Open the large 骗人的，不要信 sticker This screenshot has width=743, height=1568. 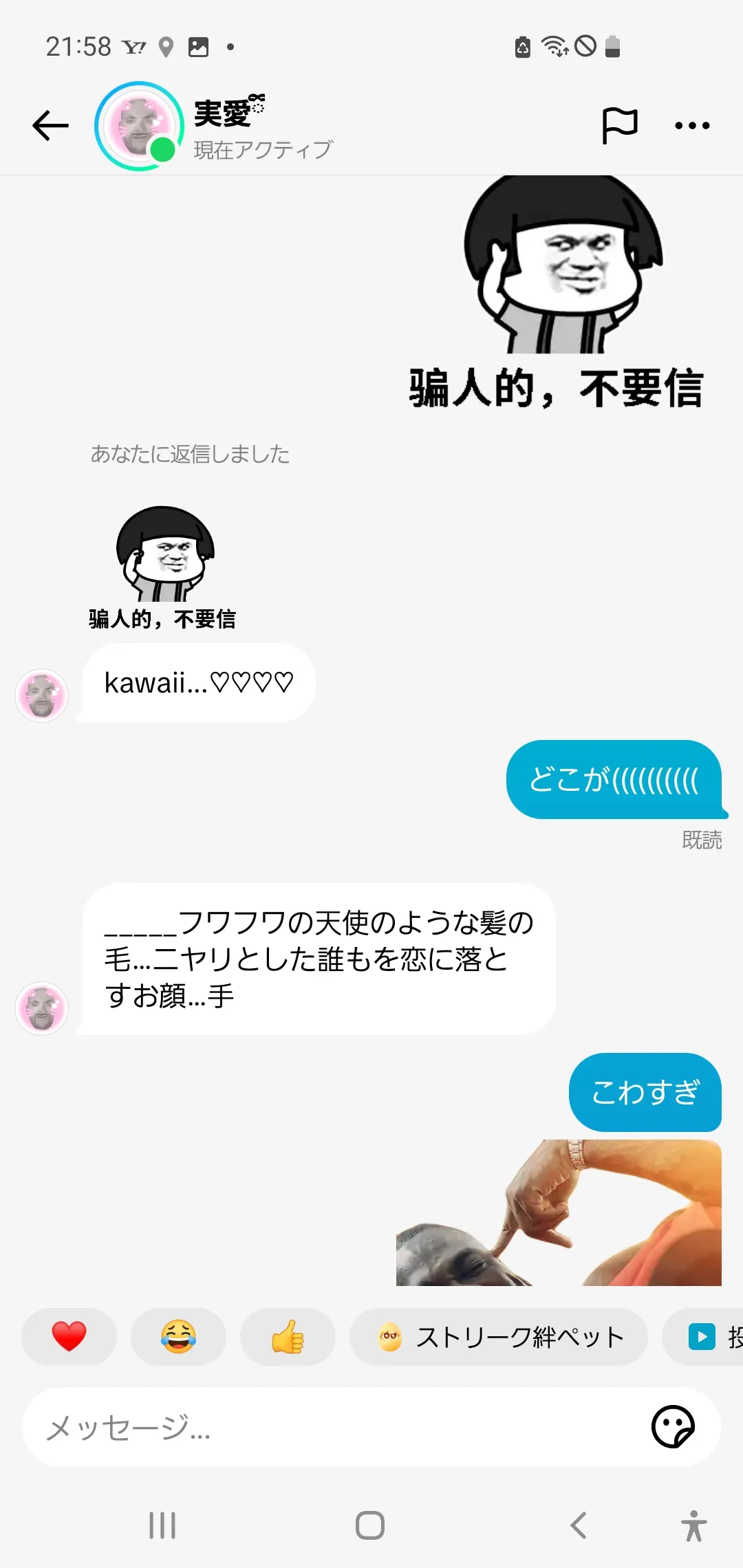pos(557,292)
